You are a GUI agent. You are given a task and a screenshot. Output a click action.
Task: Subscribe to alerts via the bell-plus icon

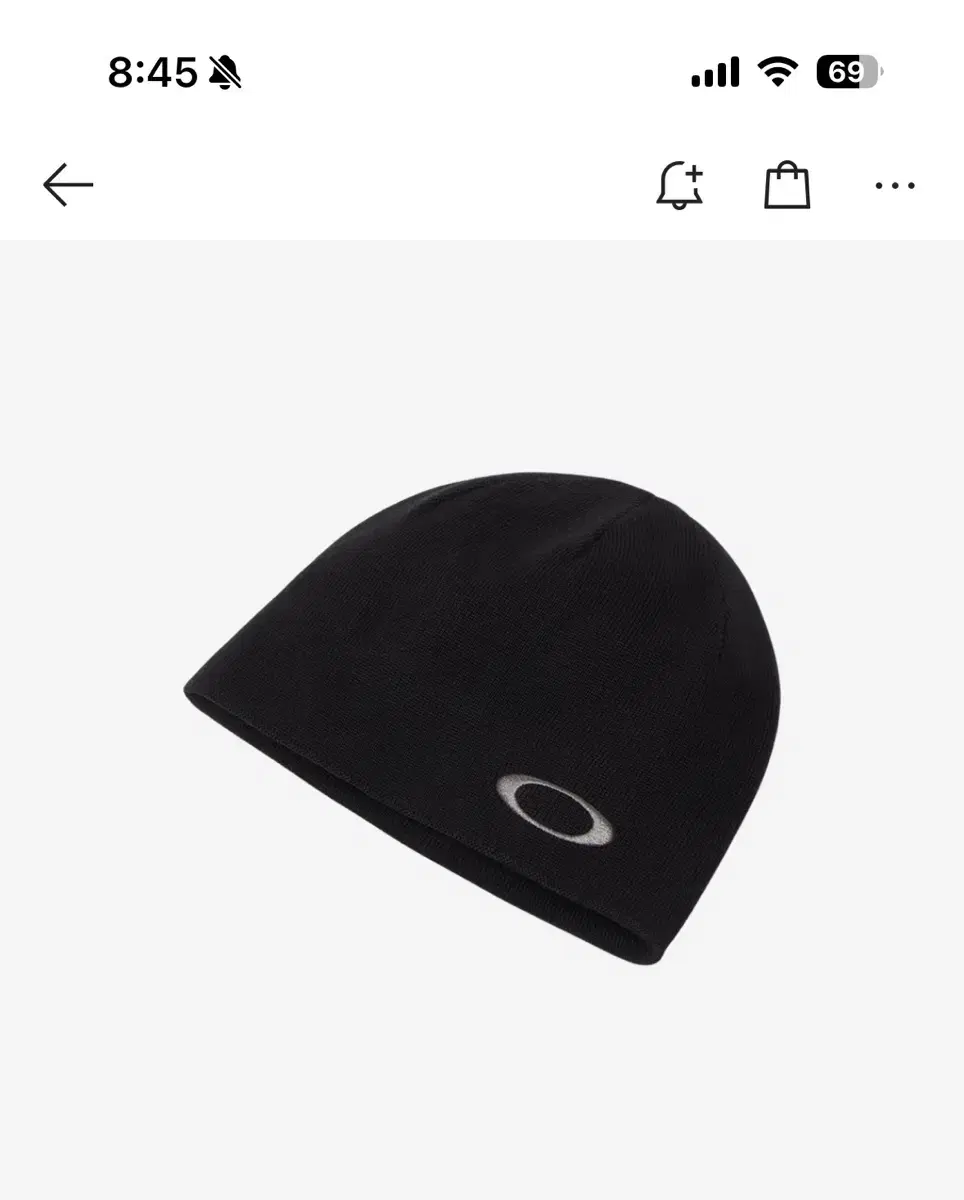pyautogui.click(x=678, y=184)
